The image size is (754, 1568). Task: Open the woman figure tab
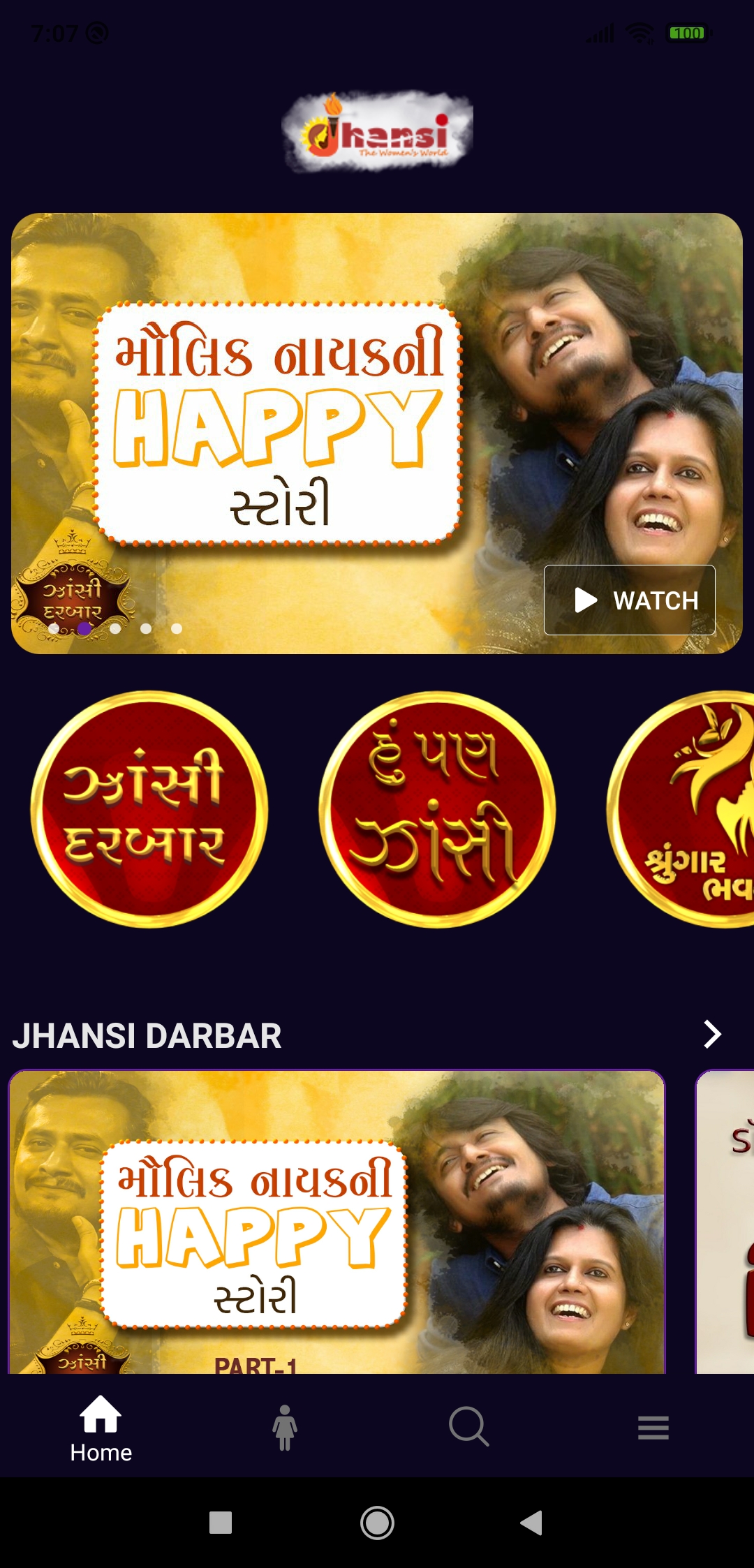[x=284, y=1427]
